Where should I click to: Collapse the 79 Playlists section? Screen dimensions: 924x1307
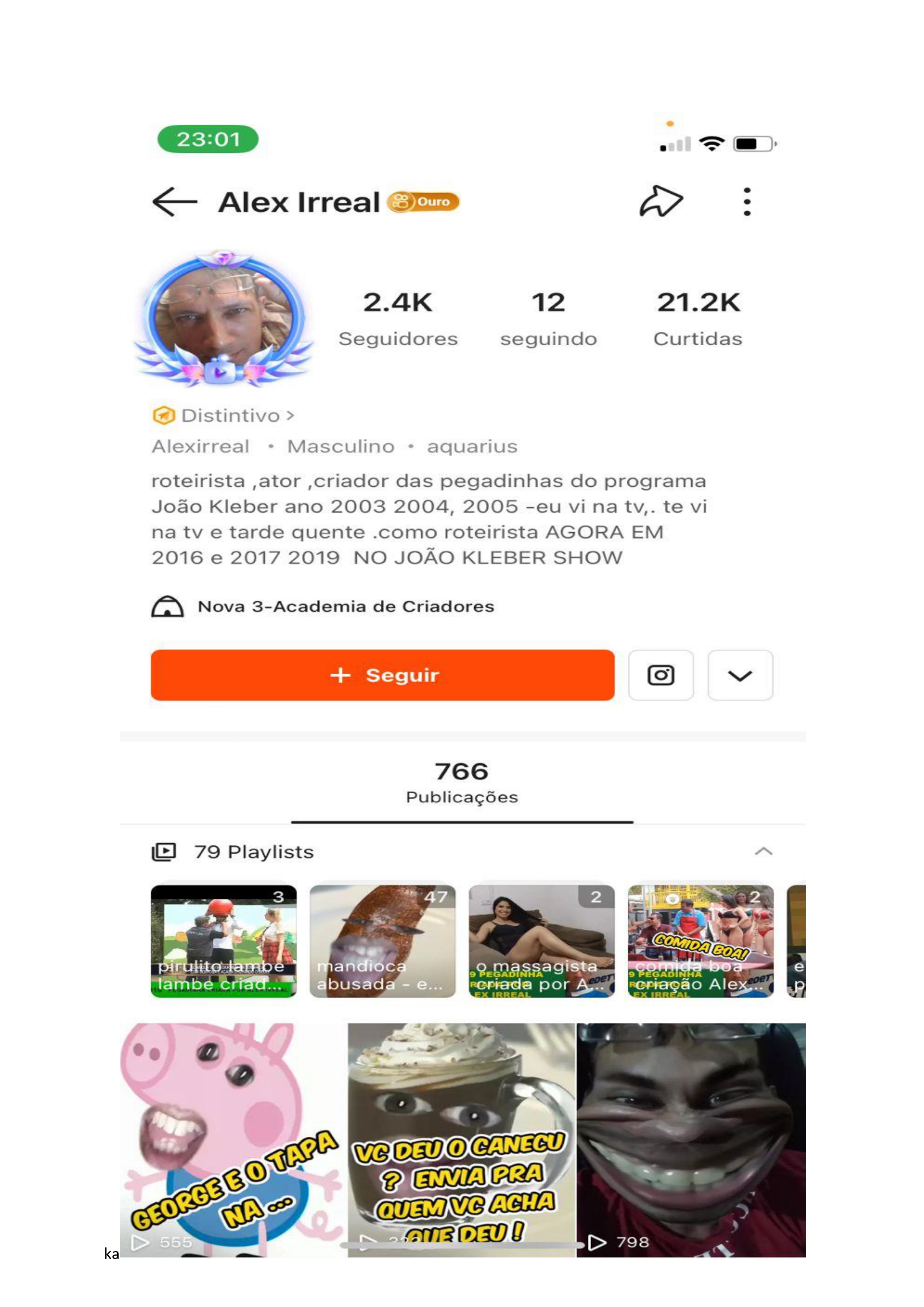point(763,851)
